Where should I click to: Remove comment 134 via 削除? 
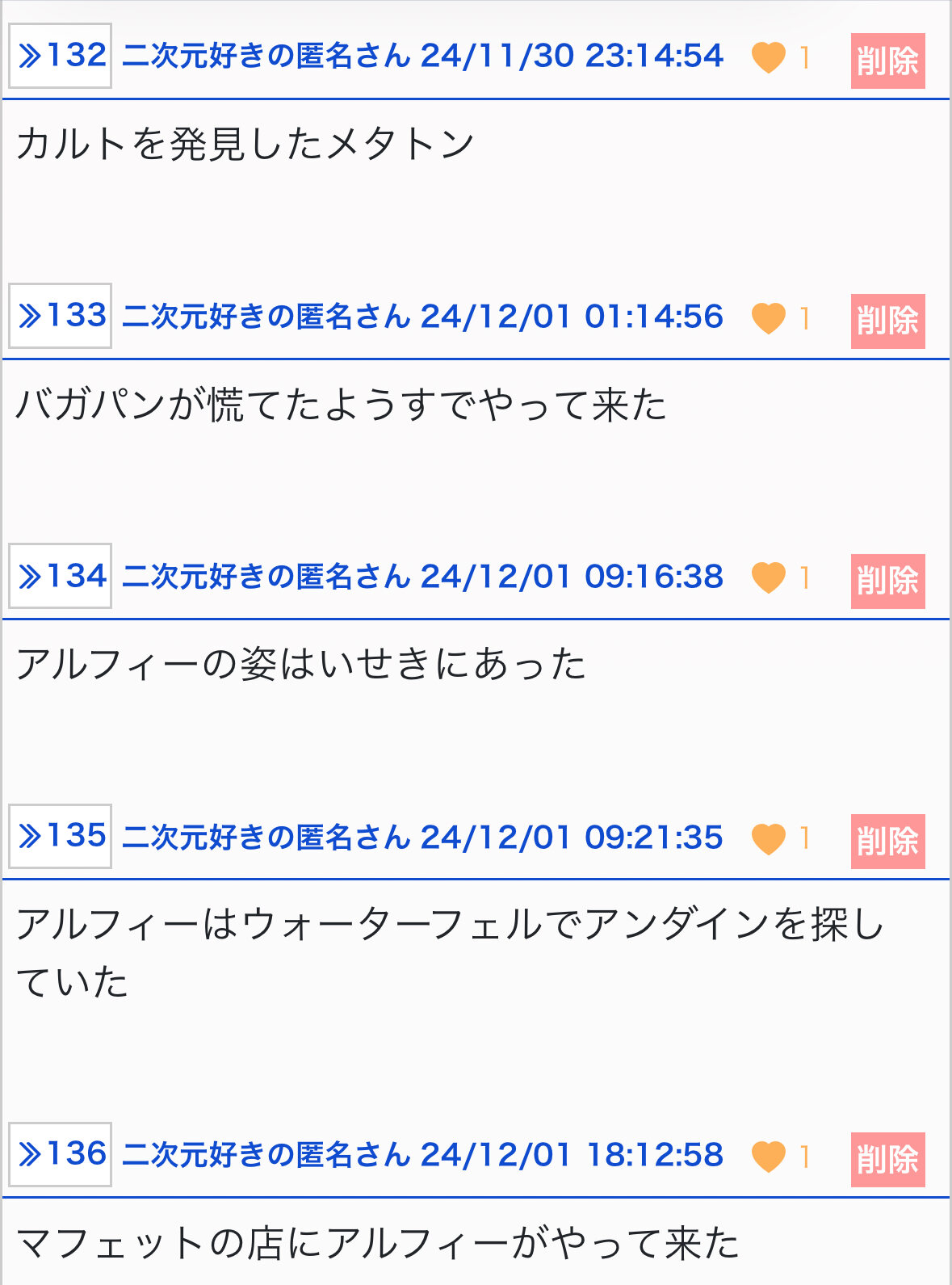(887, 581)
